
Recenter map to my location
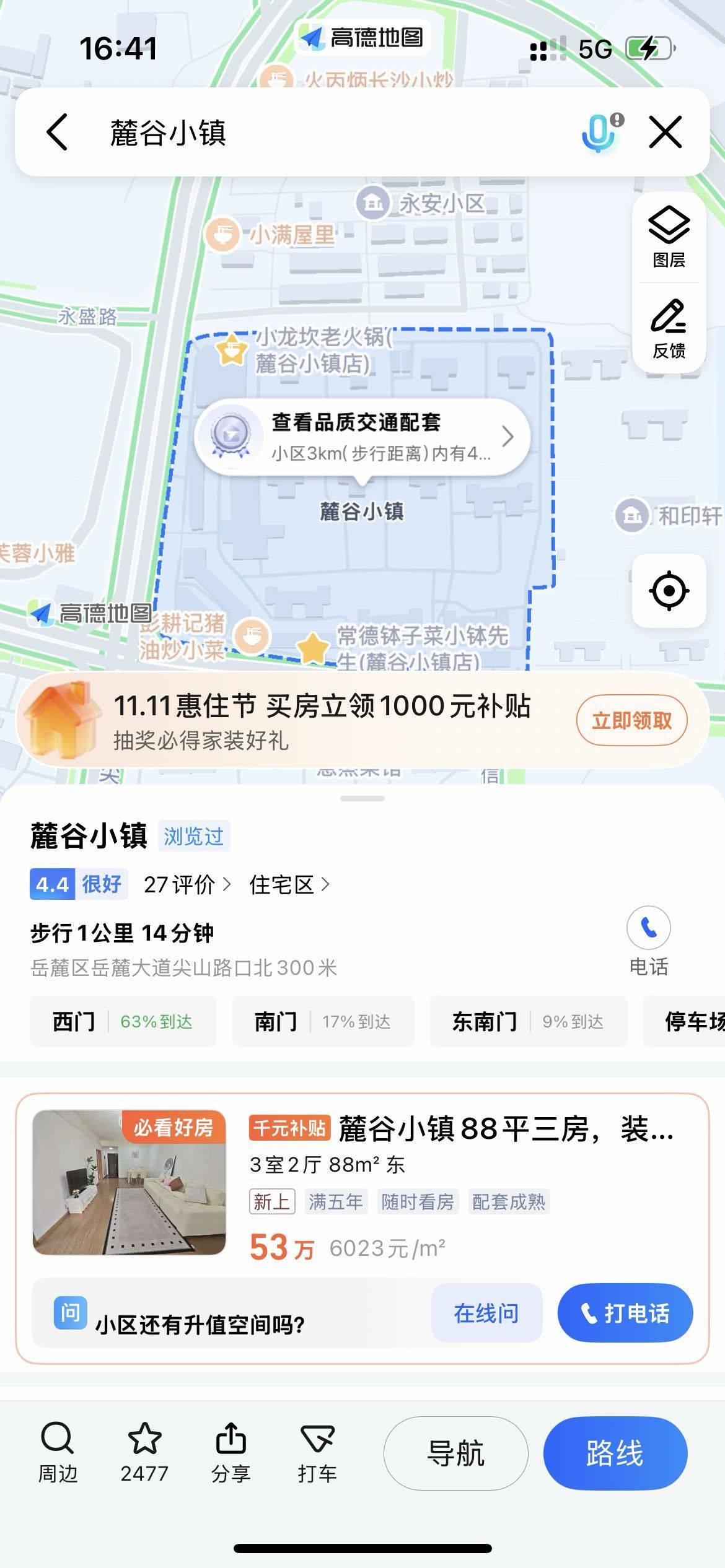pos(669,591)
